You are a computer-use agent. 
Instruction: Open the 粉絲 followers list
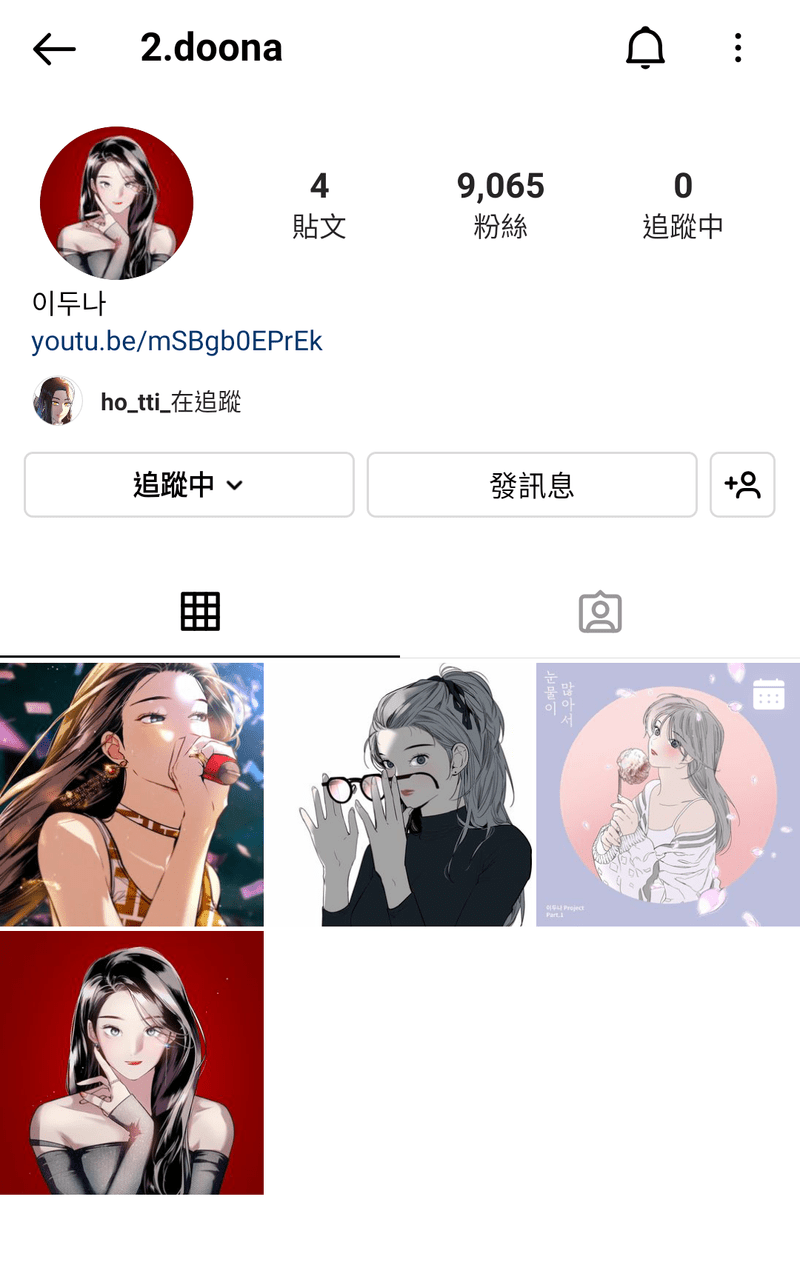click(x=500, y=204)
